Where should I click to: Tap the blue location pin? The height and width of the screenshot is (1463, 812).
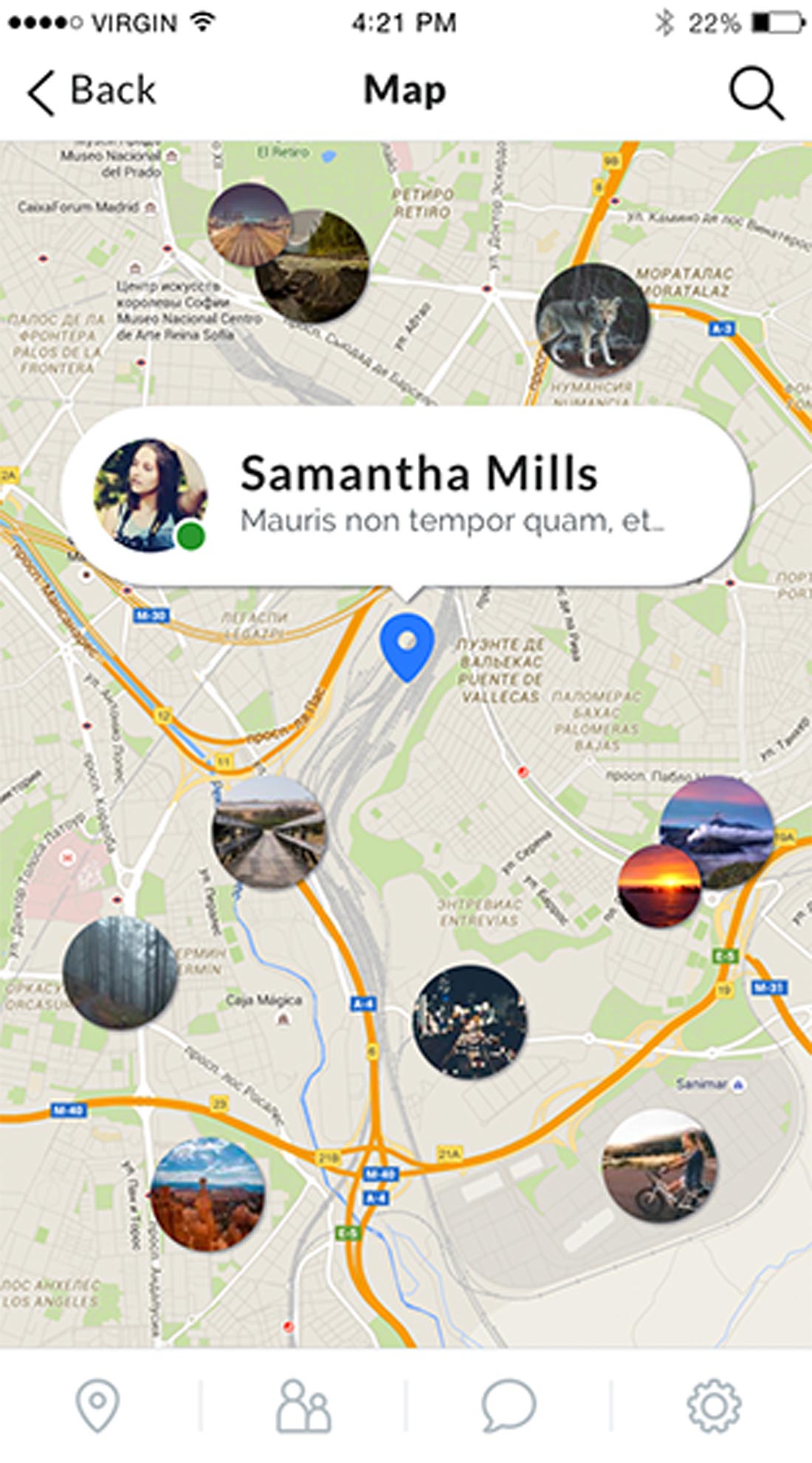pos(407,645)
